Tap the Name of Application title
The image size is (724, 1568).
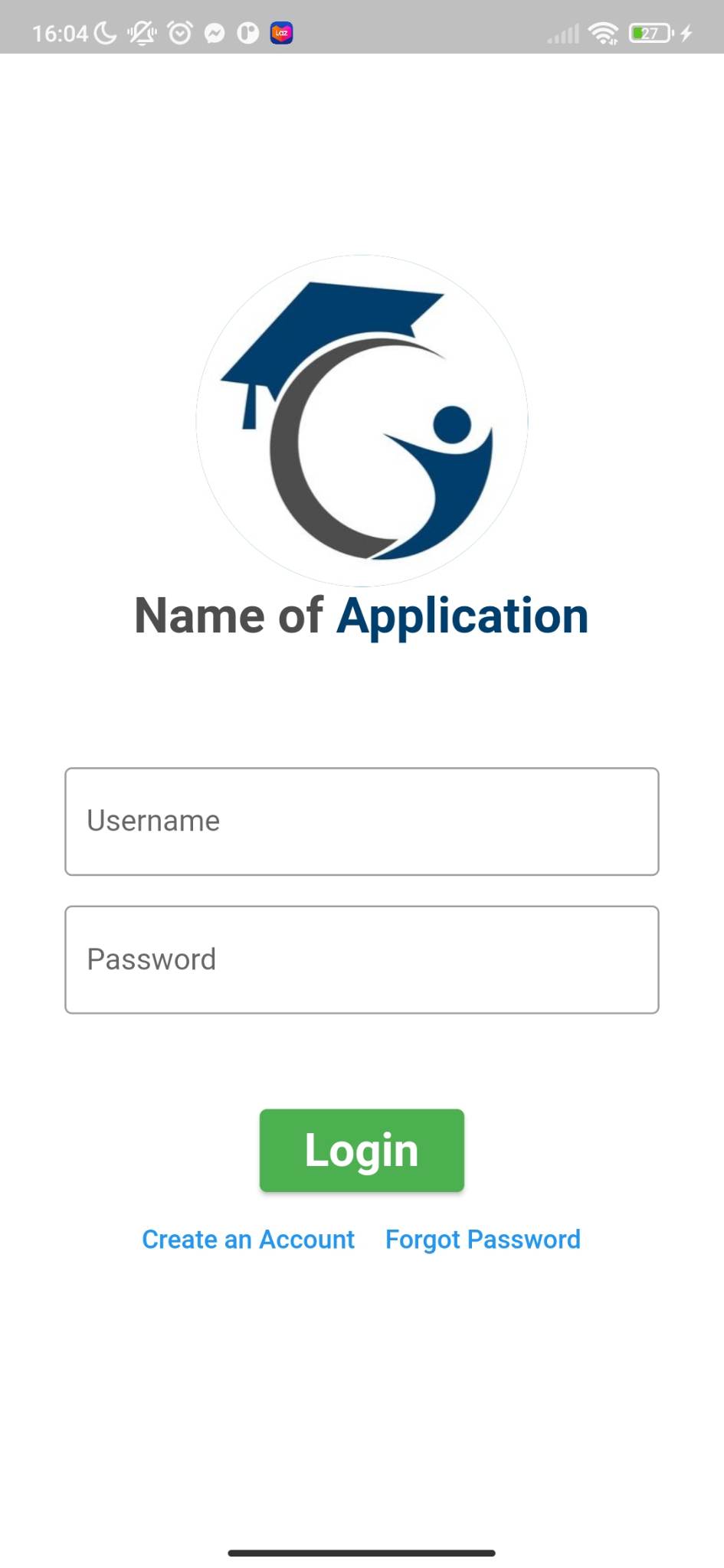pyautogui.click(x=362, y=615)
